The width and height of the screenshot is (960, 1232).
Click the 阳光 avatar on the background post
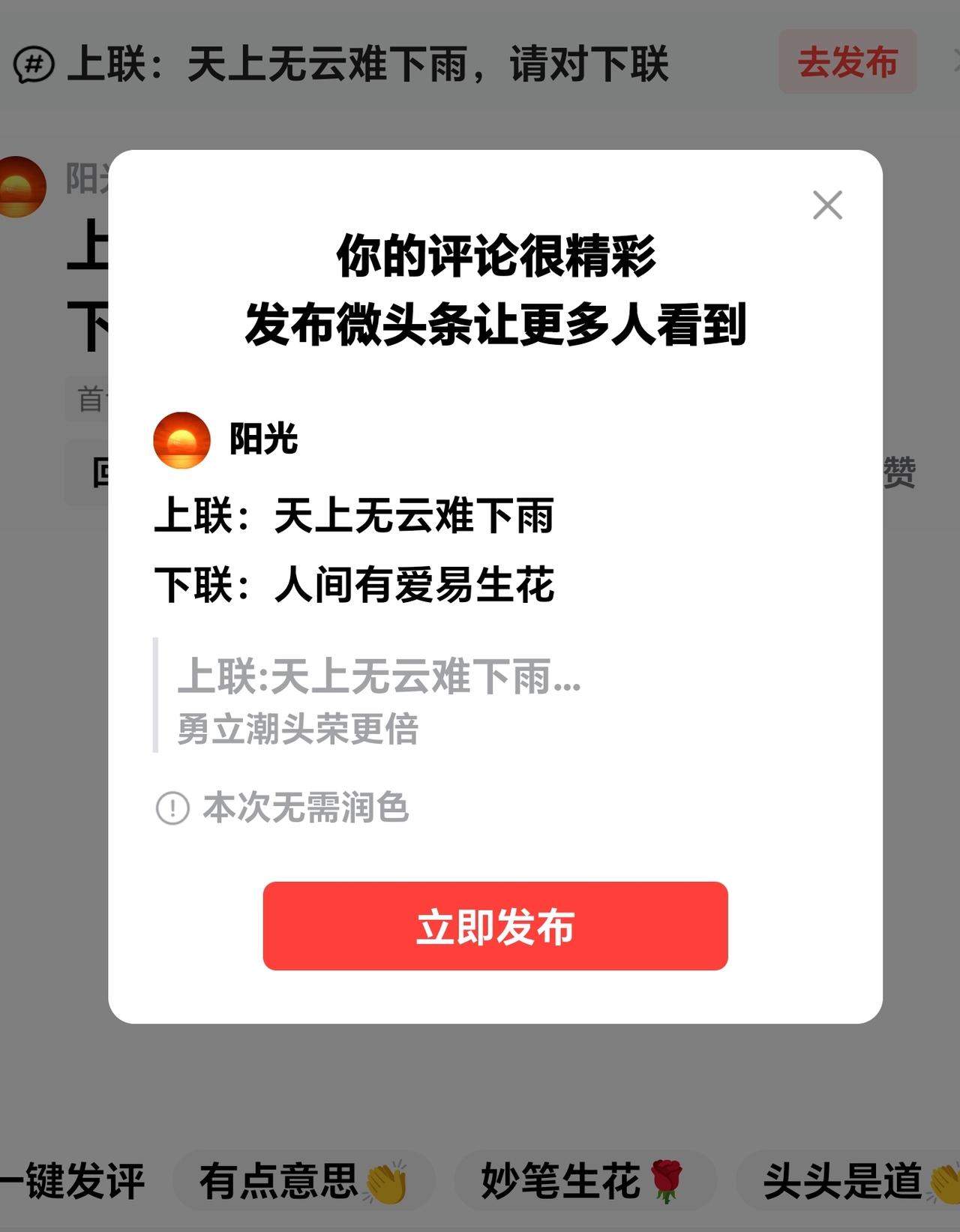16,186
